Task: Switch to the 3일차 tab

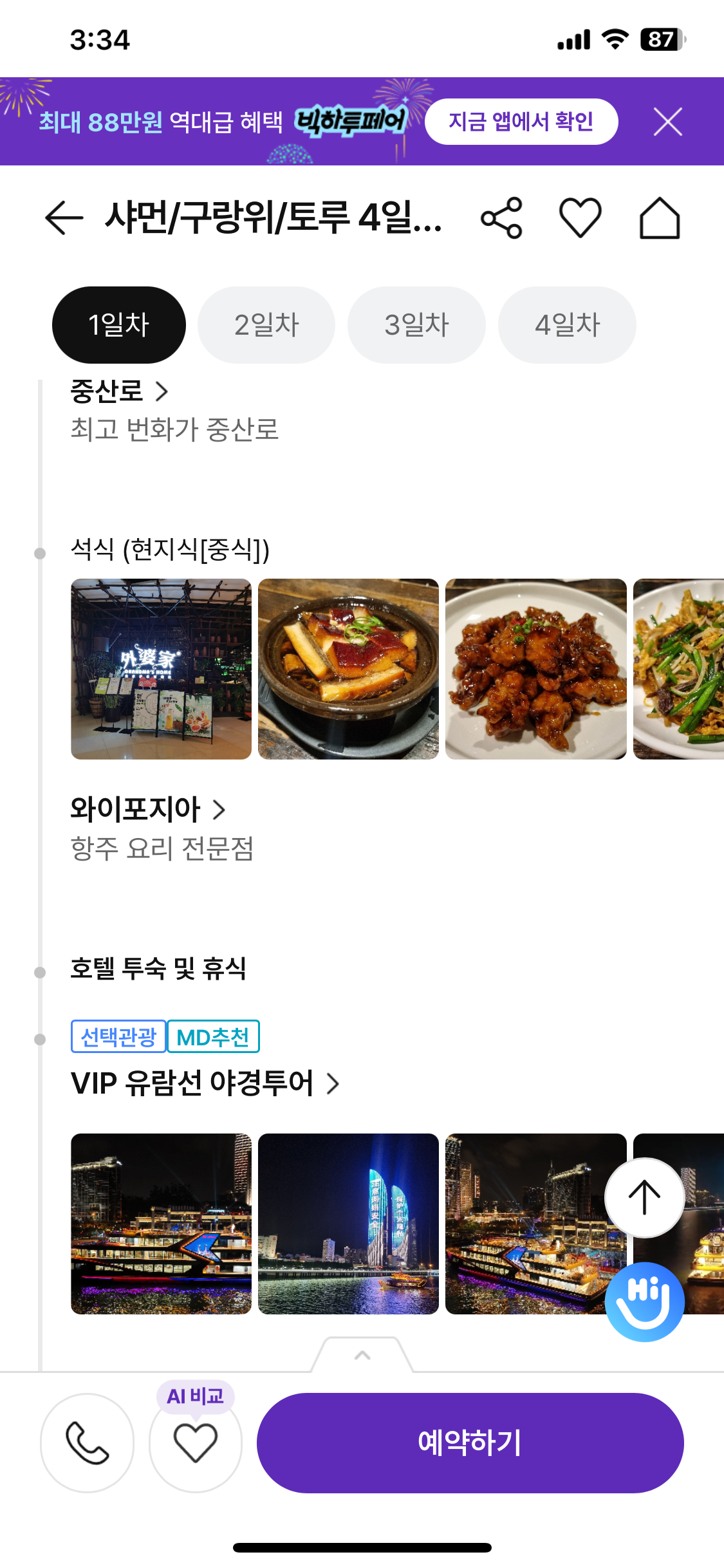Action: point(416,324)
